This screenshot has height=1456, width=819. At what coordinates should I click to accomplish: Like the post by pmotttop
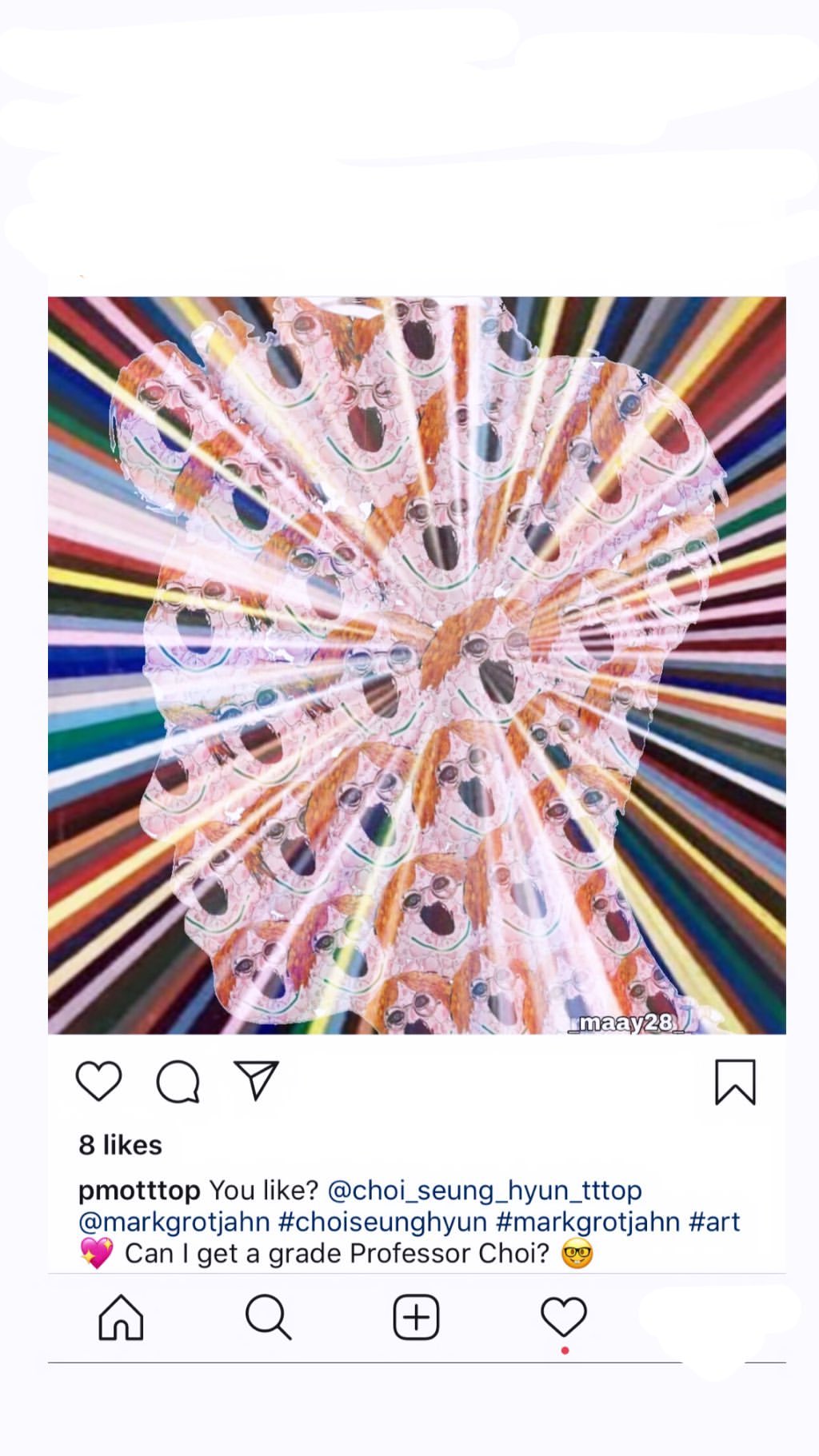click(98, 1081)
